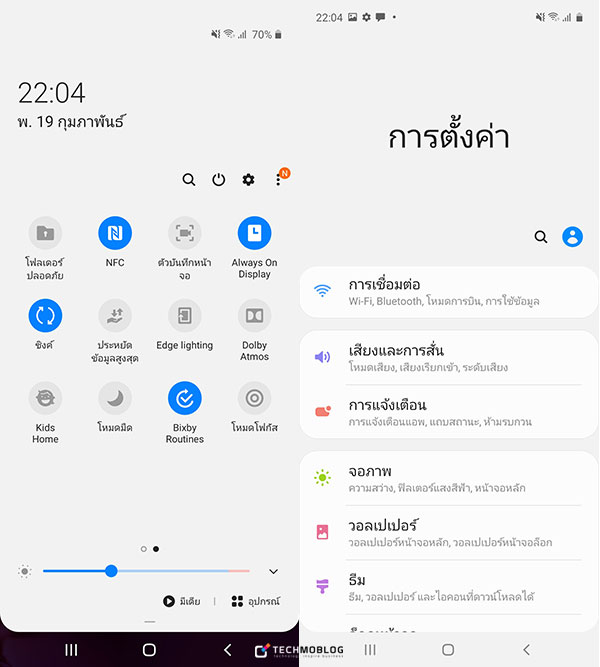Open ธีม themes settings
The image size is (600, 667).
[x=448, y=586]
